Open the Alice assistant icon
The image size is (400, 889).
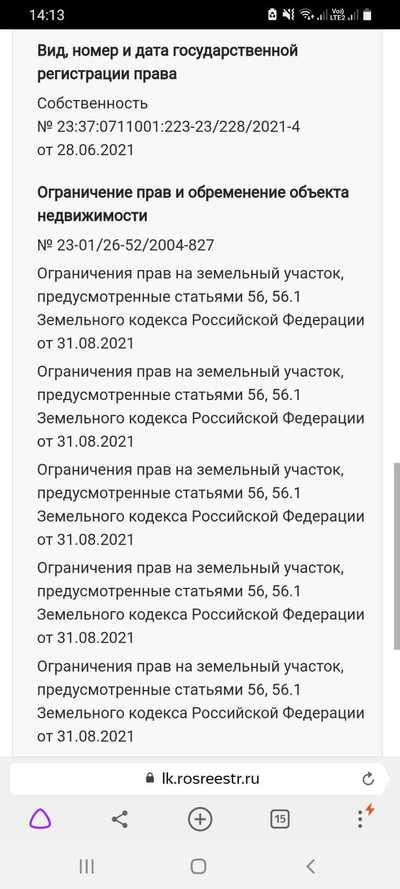pyautogui.click(x=40, y=819)
